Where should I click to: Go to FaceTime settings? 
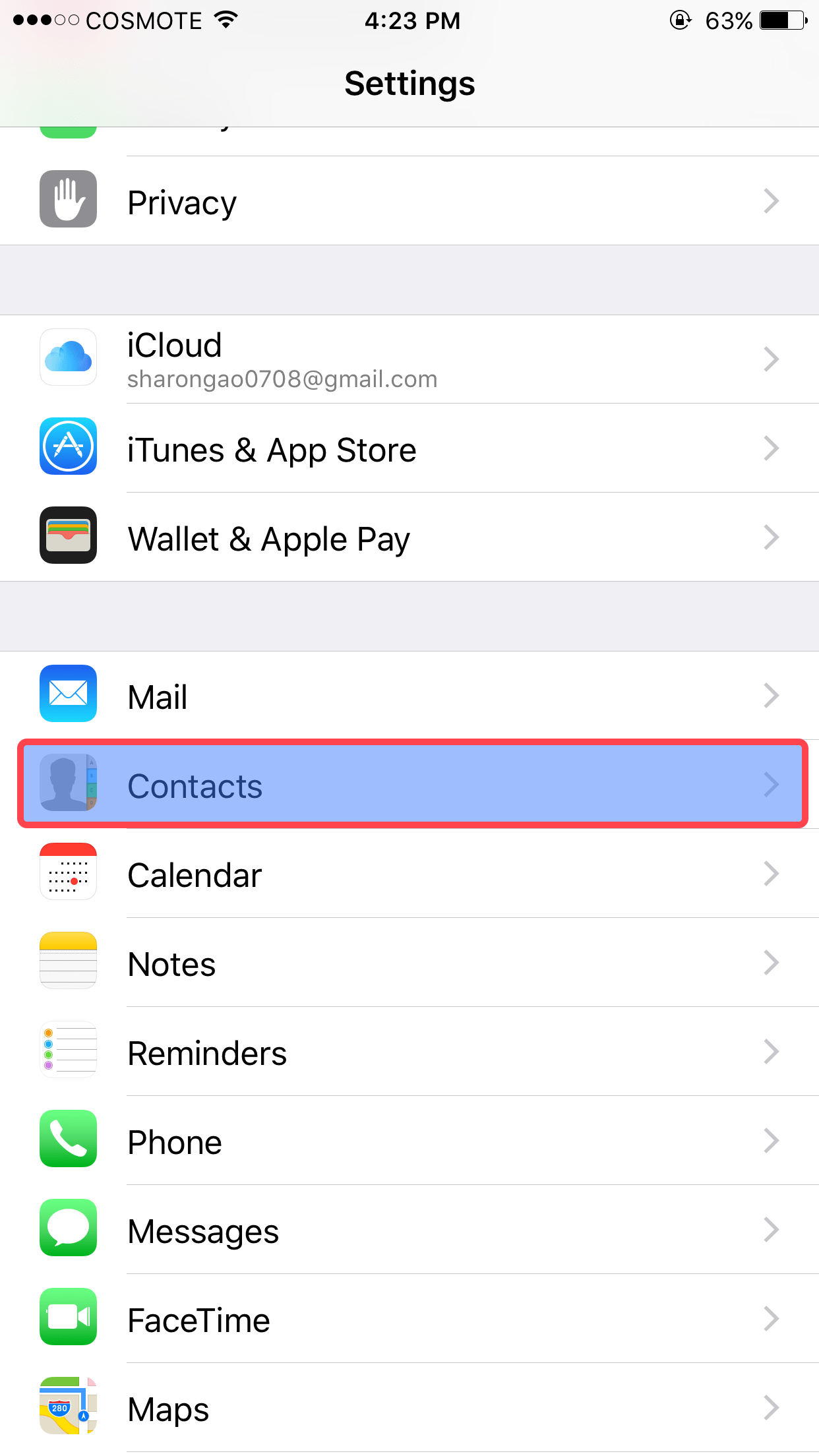pos(409,1319)
